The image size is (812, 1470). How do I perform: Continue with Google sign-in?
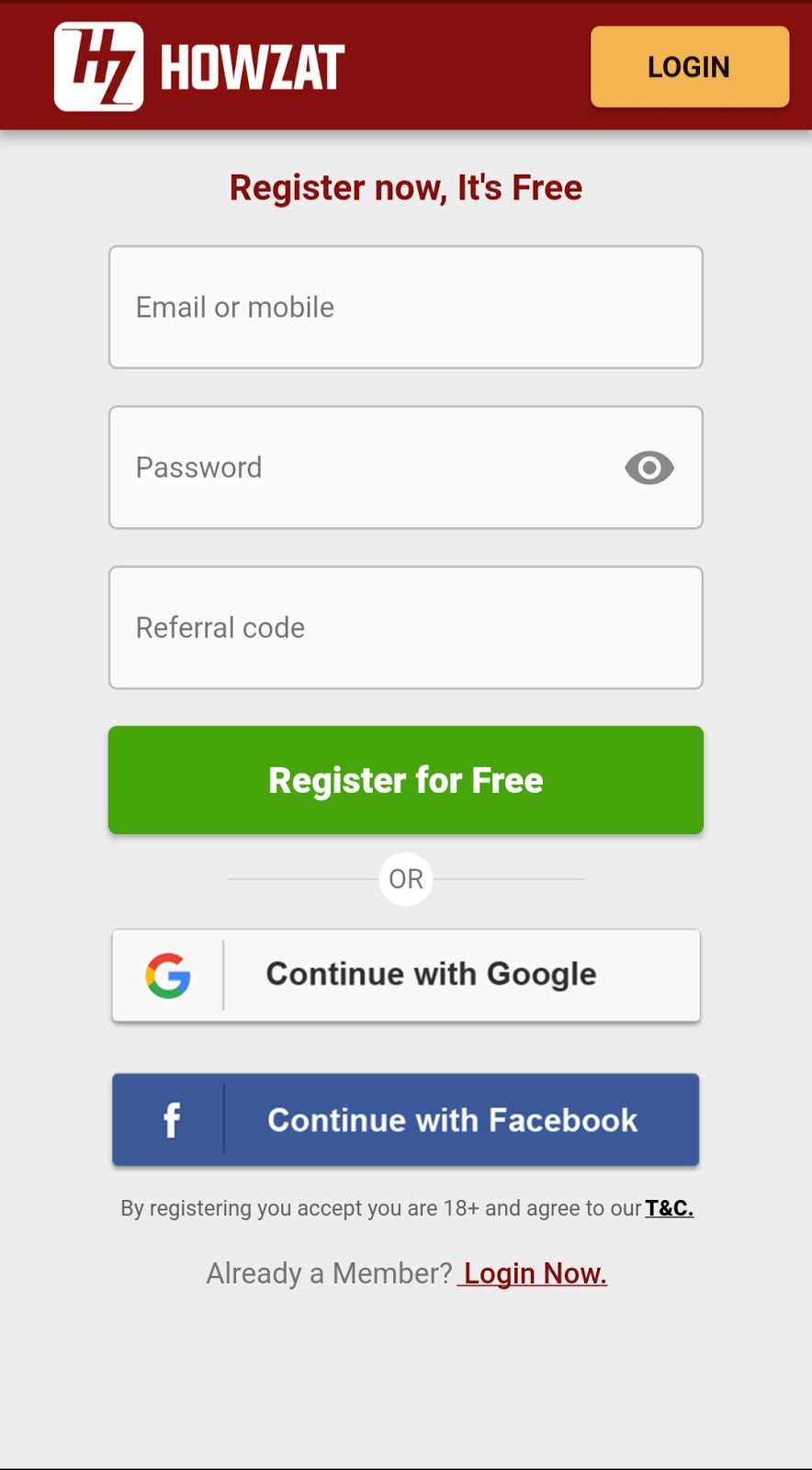coord(405,975)
